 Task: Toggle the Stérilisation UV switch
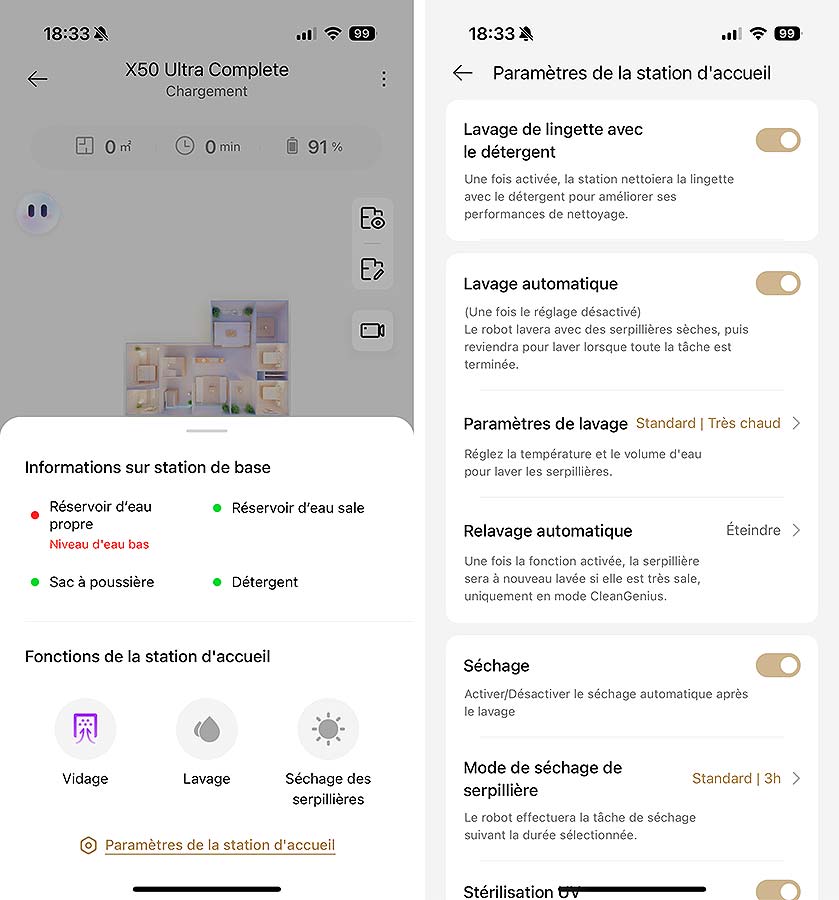[777, 890]
